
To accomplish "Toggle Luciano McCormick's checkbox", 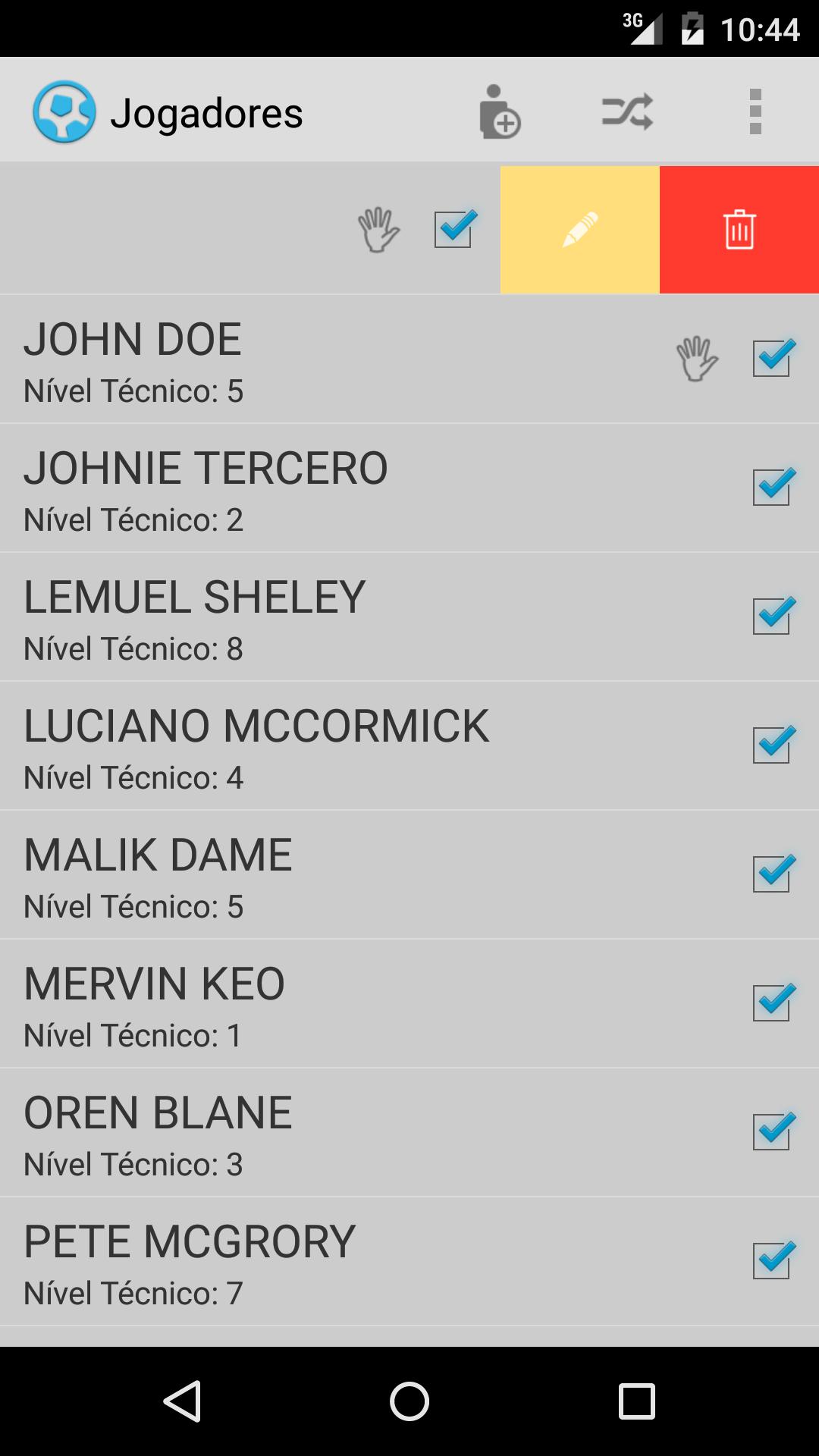I will click(x=772, y=745).
